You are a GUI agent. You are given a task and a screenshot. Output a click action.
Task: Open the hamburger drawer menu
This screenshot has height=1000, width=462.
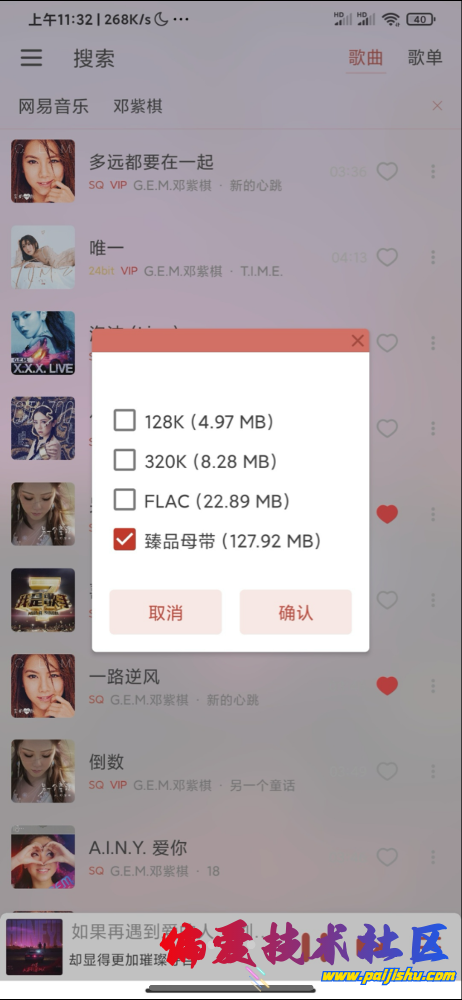[31, 58]
